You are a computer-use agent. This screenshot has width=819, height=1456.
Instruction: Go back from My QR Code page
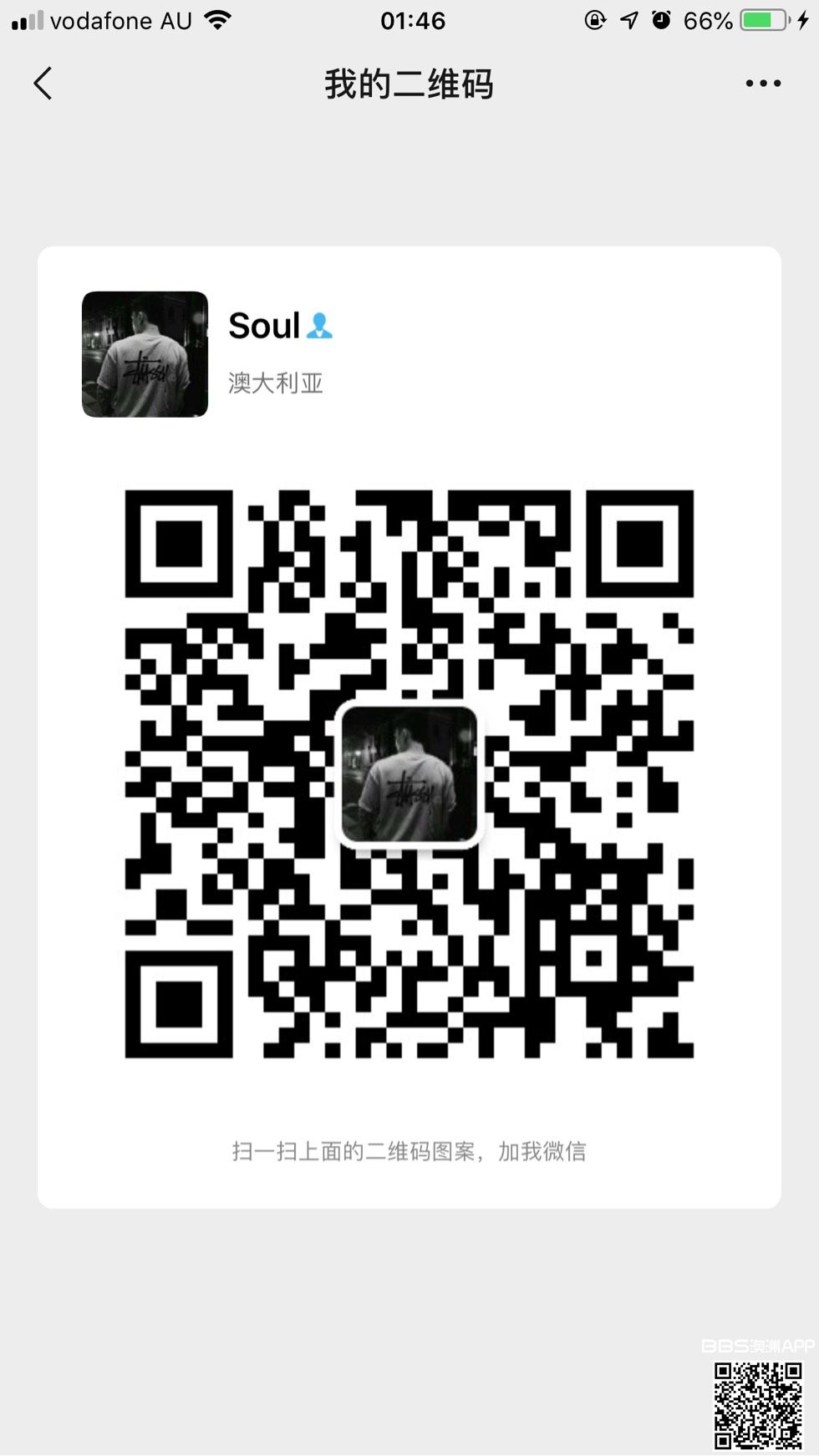click(x=43, y=84)
